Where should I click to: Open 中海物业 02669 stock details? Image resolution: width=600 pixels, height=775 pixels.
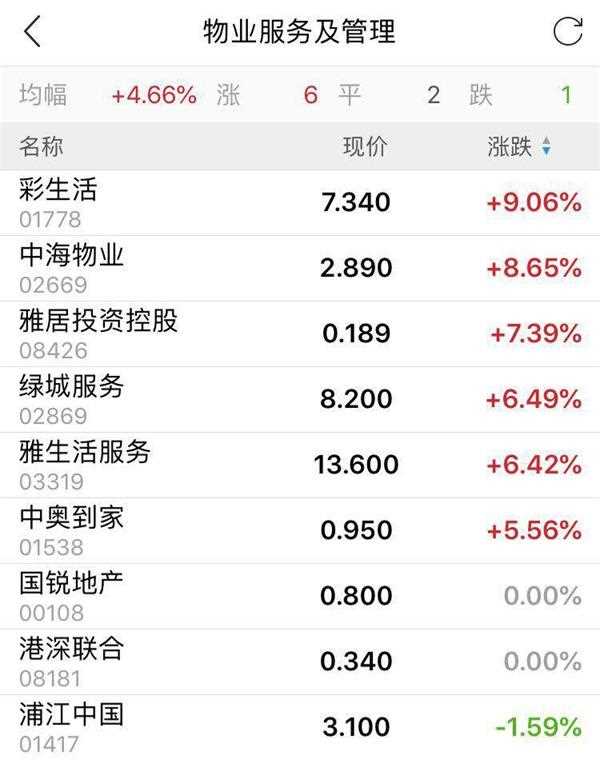click(x=300, y=268)
